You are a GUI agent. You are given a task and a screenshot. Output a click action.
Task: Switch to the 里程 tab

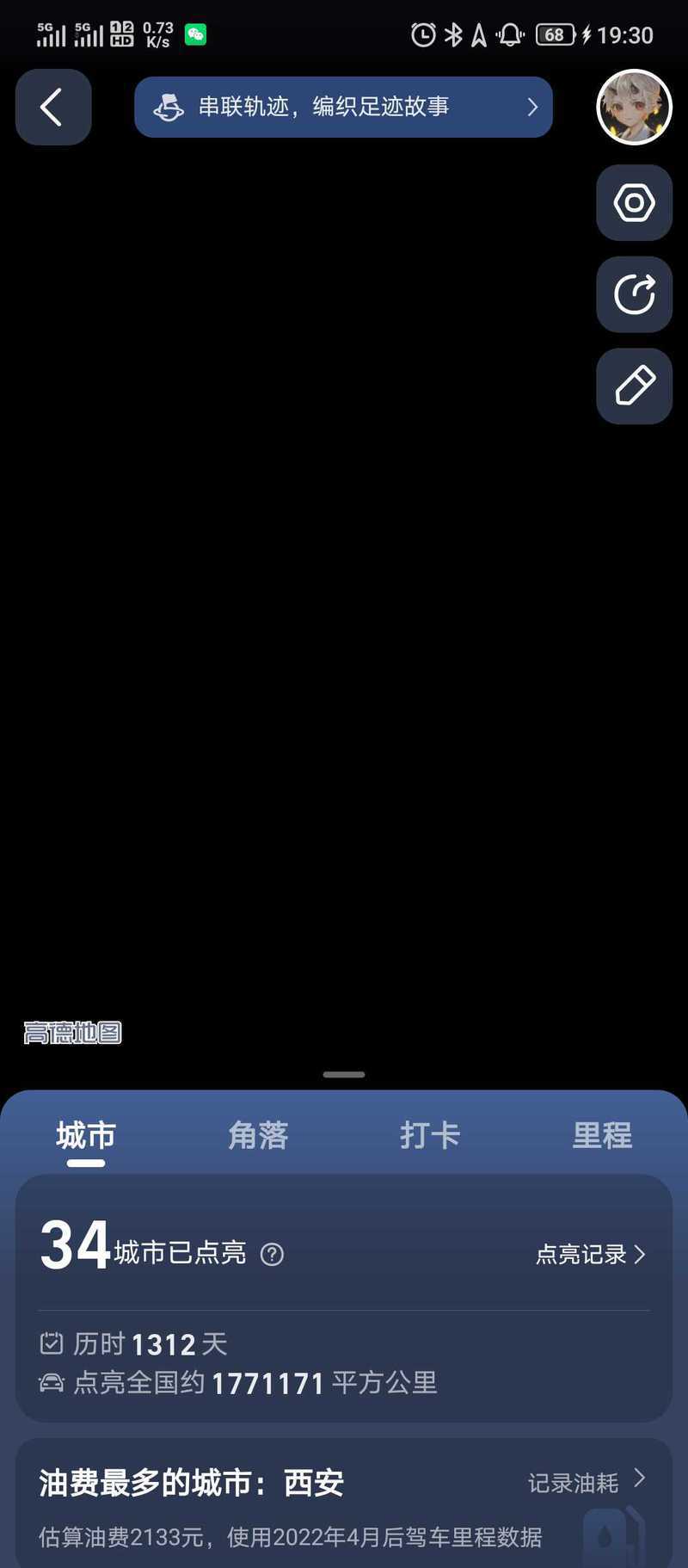pos(602,1135)
